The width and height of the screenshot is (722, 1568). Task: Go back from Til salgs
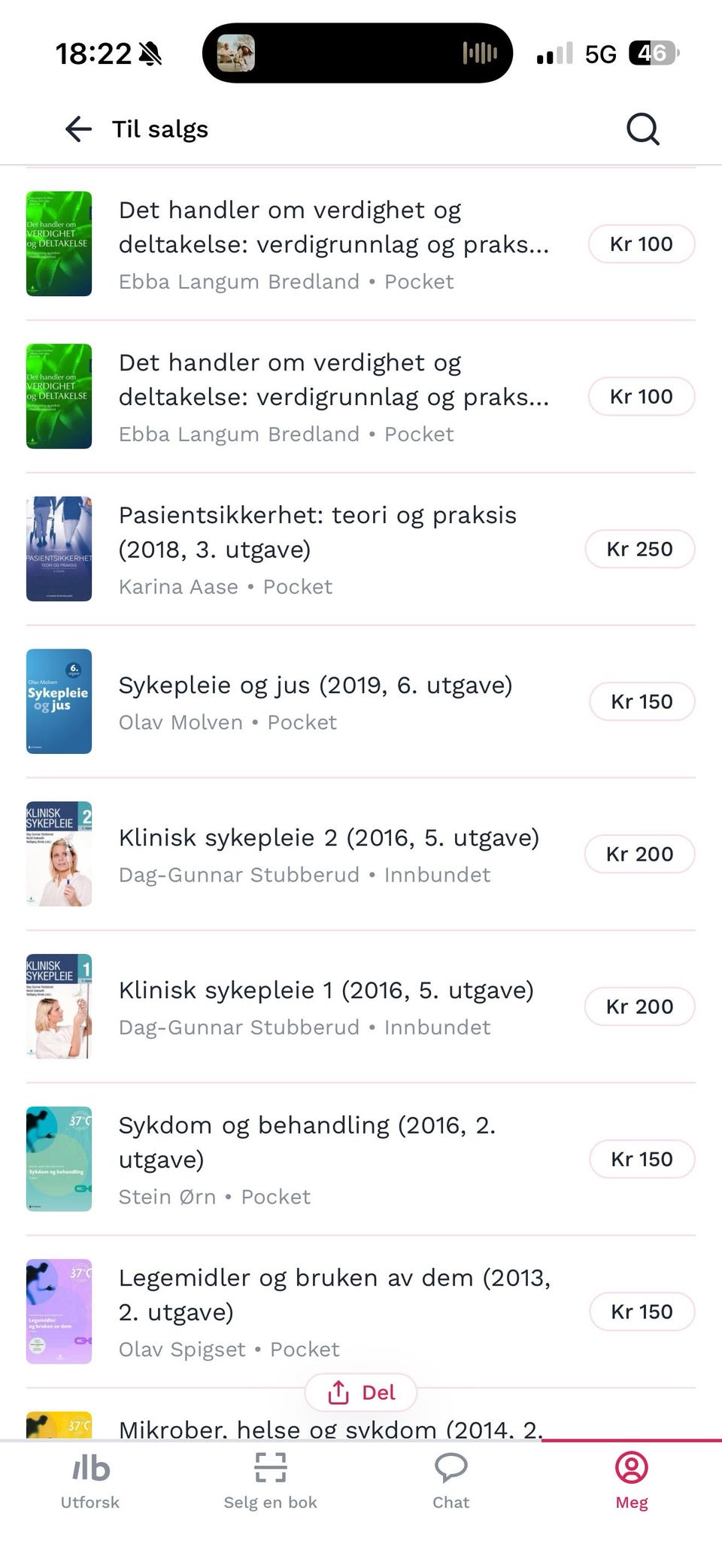tap(79, 129)
